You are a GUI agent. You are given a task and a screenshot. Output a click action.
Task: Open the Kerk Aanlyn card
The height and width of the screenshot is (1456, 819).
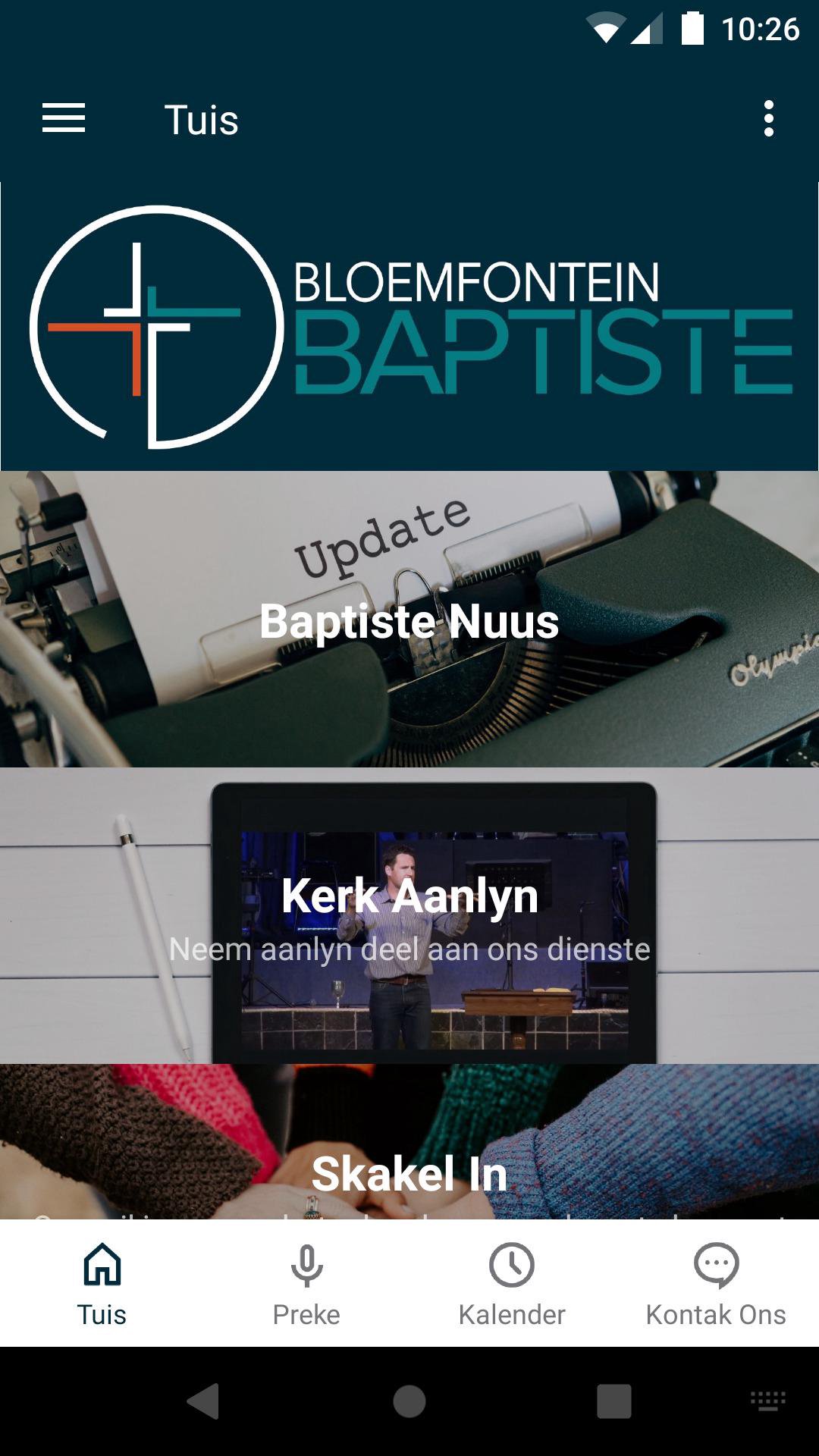click(409, 915)
